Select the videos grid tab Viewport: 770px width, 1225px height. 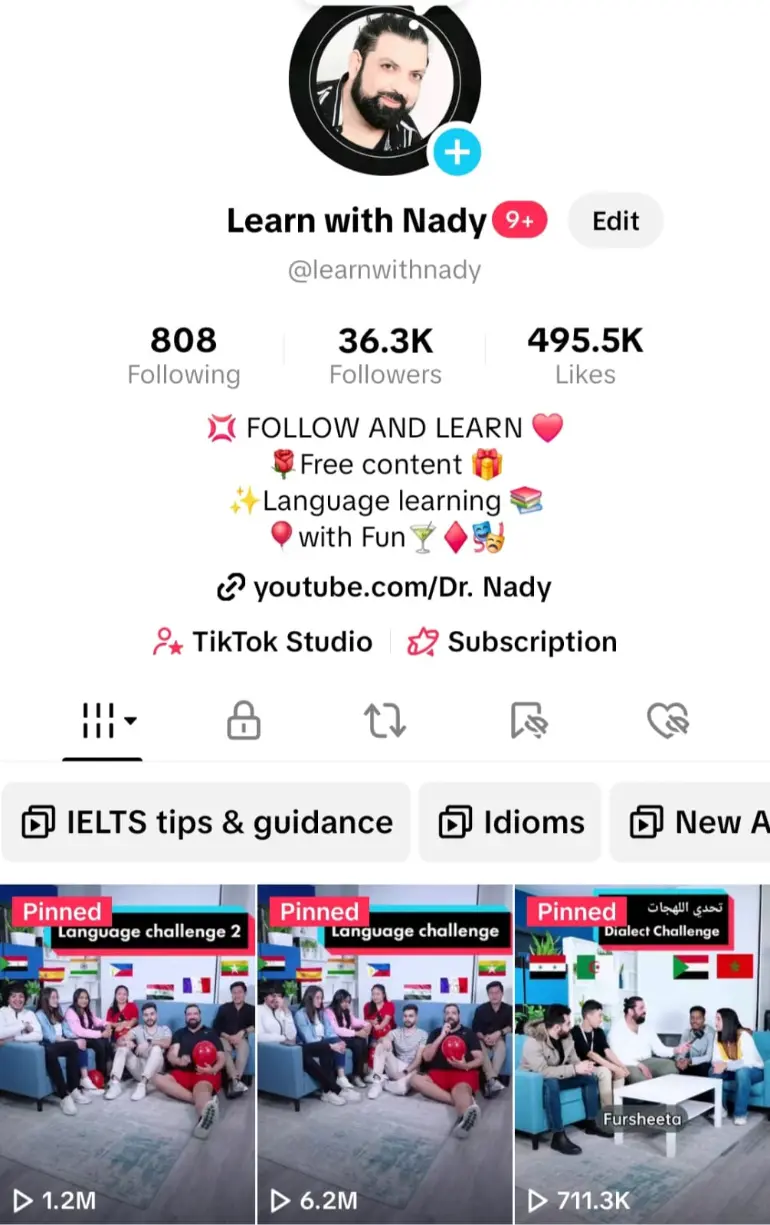point(102,720)
